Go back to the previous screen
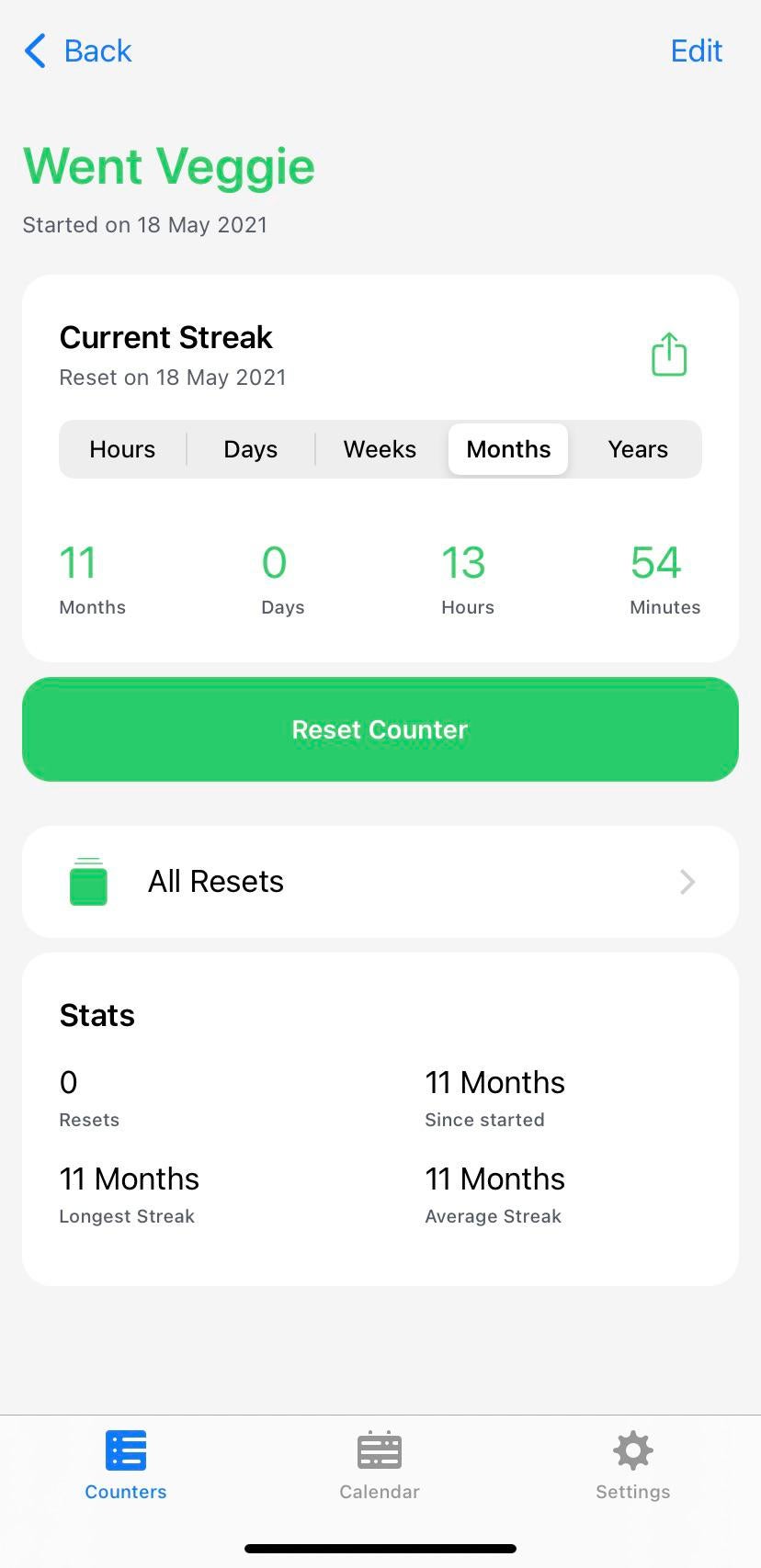The height and width of the screenshot is (1568, 761). pos(78,51)
